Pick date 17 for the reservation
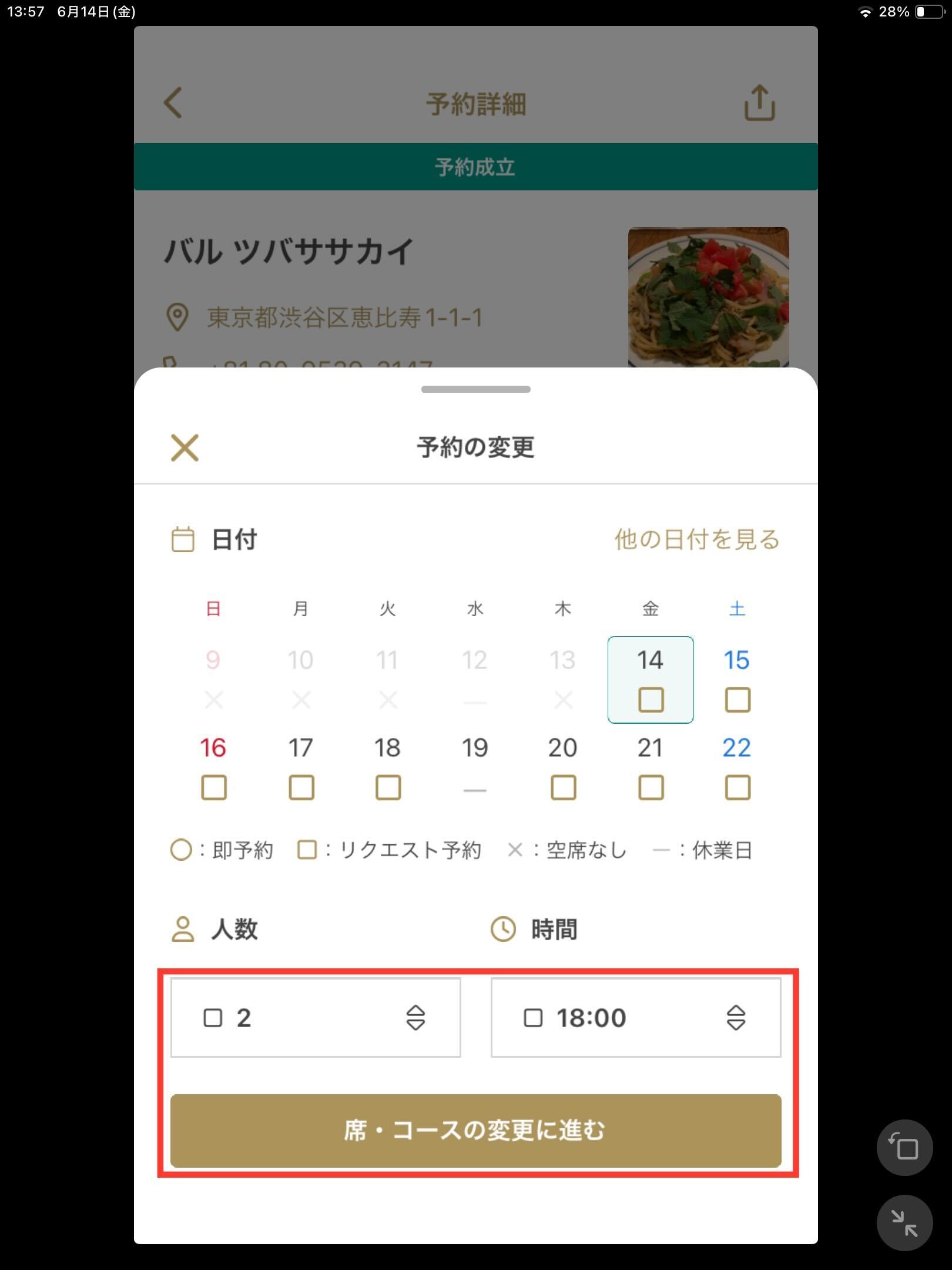Viewport: 952px width, 1270px height. click(301, 767)
